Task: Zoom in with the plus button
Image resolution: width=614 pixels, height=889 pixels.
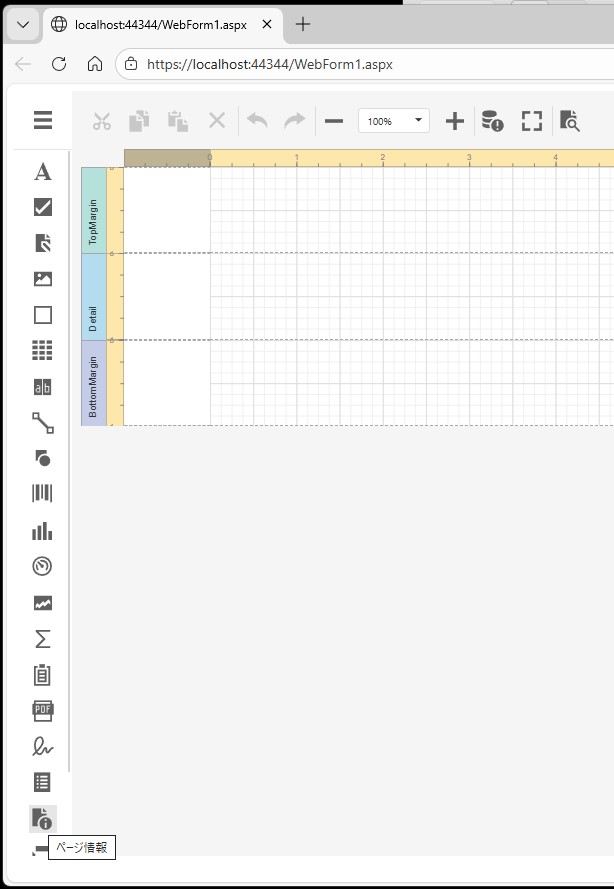Action: tap(454, 121)
